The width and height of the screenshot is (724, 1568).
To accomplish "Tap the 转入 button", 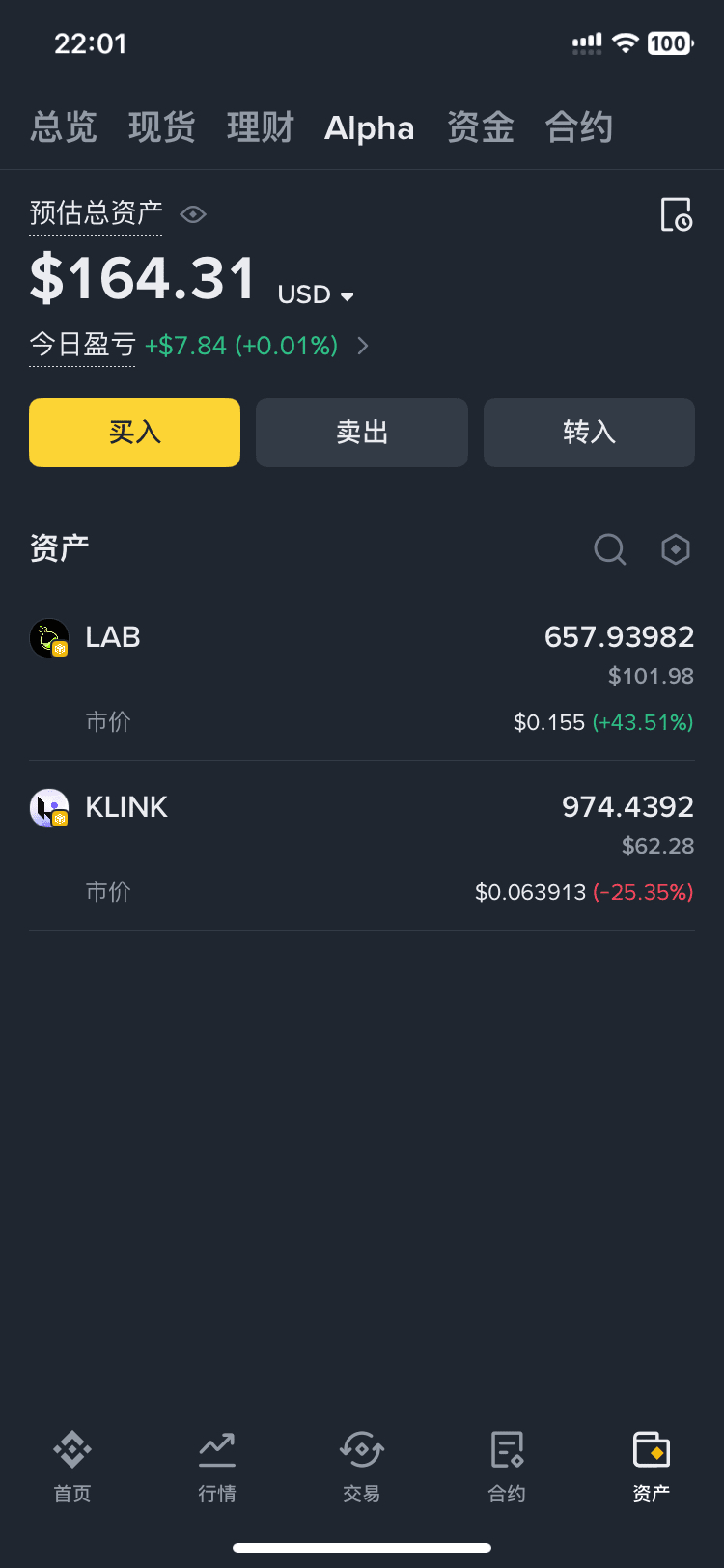I will (589, 433).
